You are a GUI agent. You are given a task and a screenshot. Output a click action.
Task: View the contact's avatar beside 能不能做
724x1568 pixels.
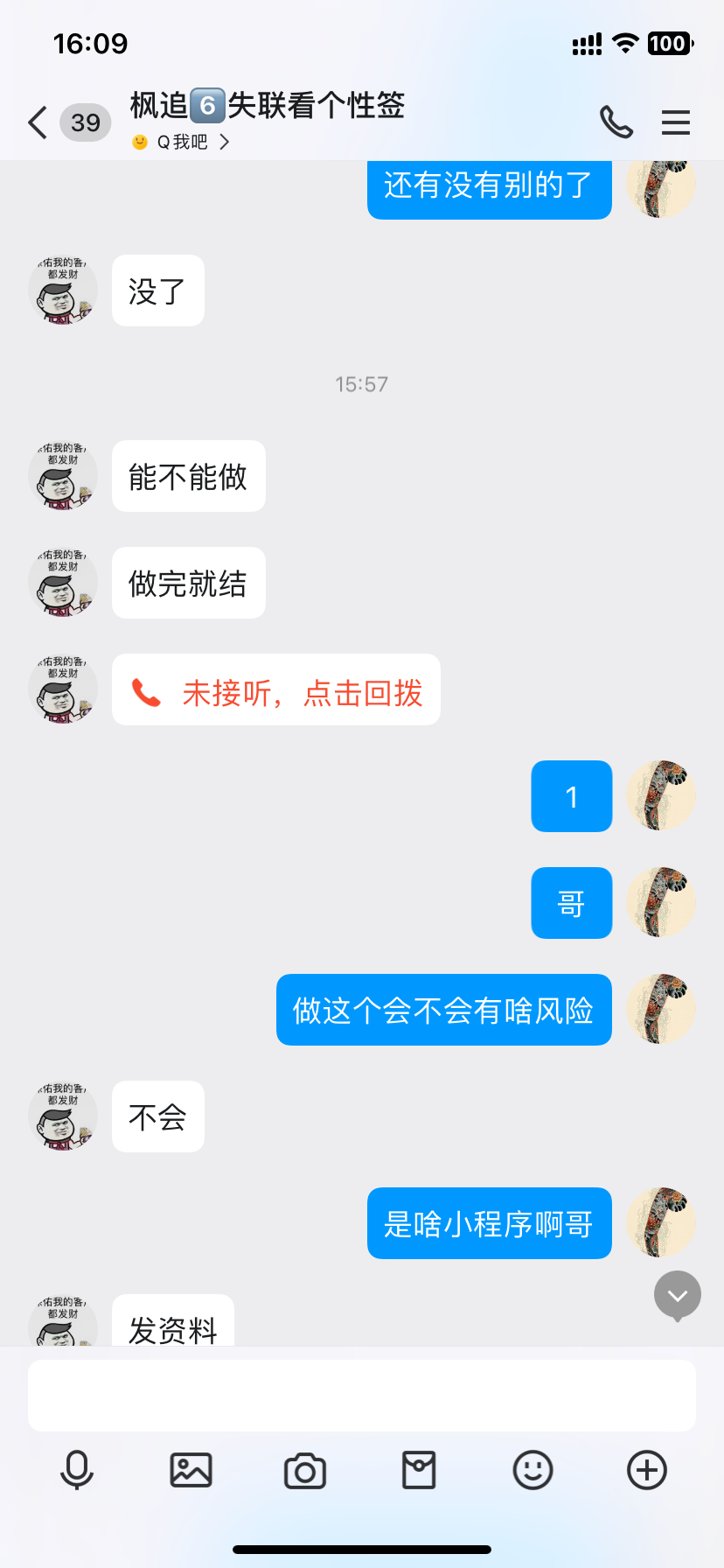coord(63,476)
